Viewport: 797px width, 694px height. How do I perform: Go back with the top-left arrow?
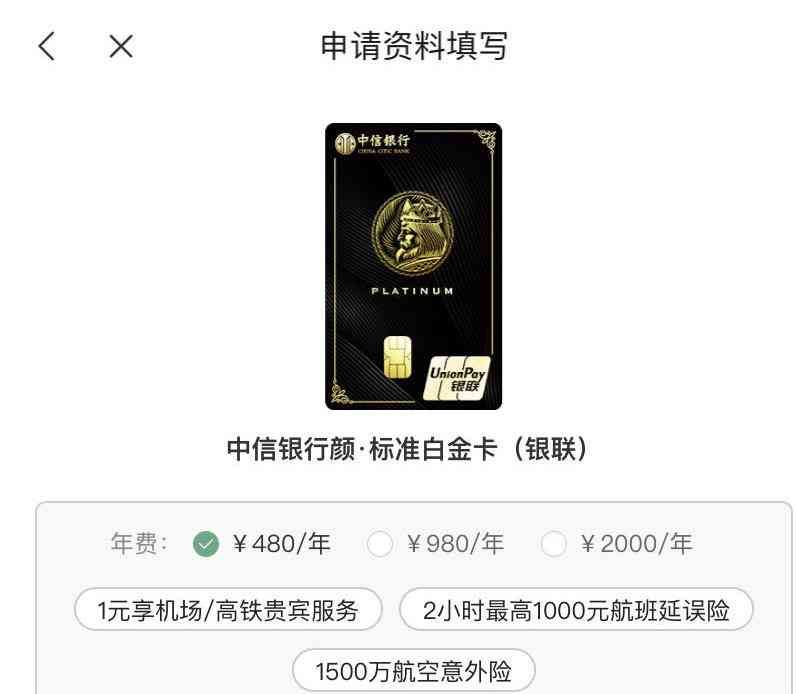click(x=47, y=46)
